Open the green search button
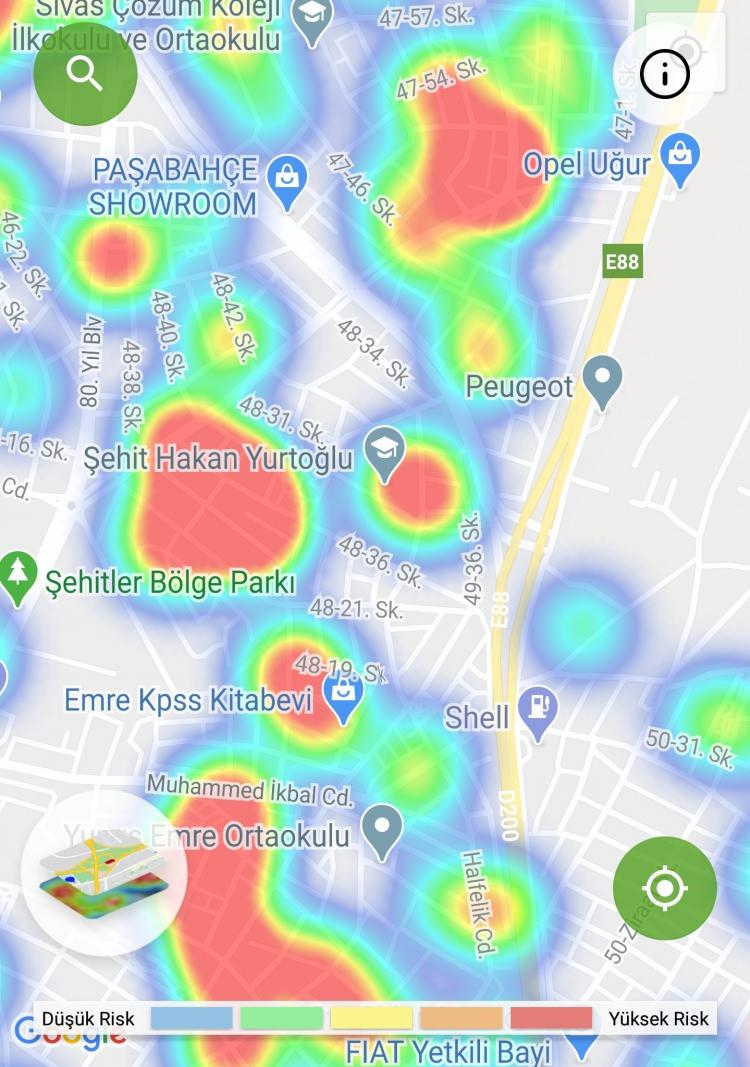Viewport: 750px width, 1067px height. 85,73
